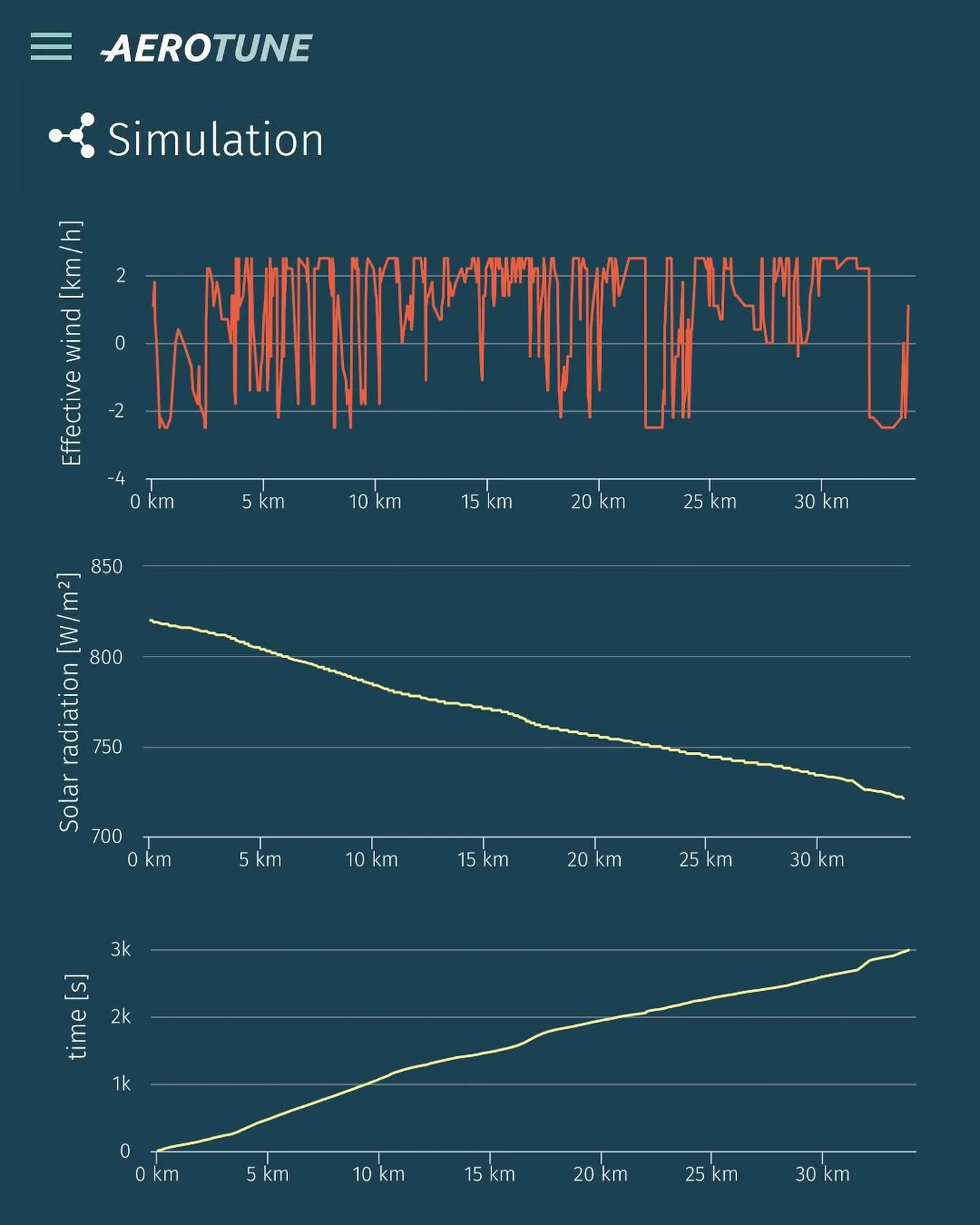The width and height of the screenshot is (980, 1225).
Task: Click the AEROTUNE logo
Action: pyautogui.click(x=206, y=48)
